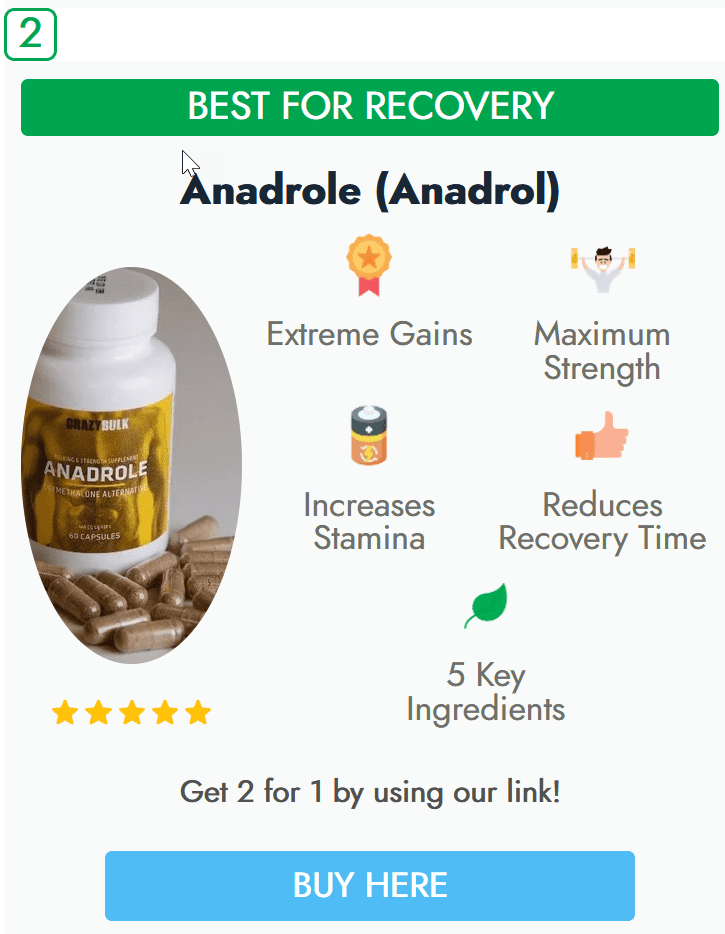Tap the BUY HERE button

tap(369, 885)
